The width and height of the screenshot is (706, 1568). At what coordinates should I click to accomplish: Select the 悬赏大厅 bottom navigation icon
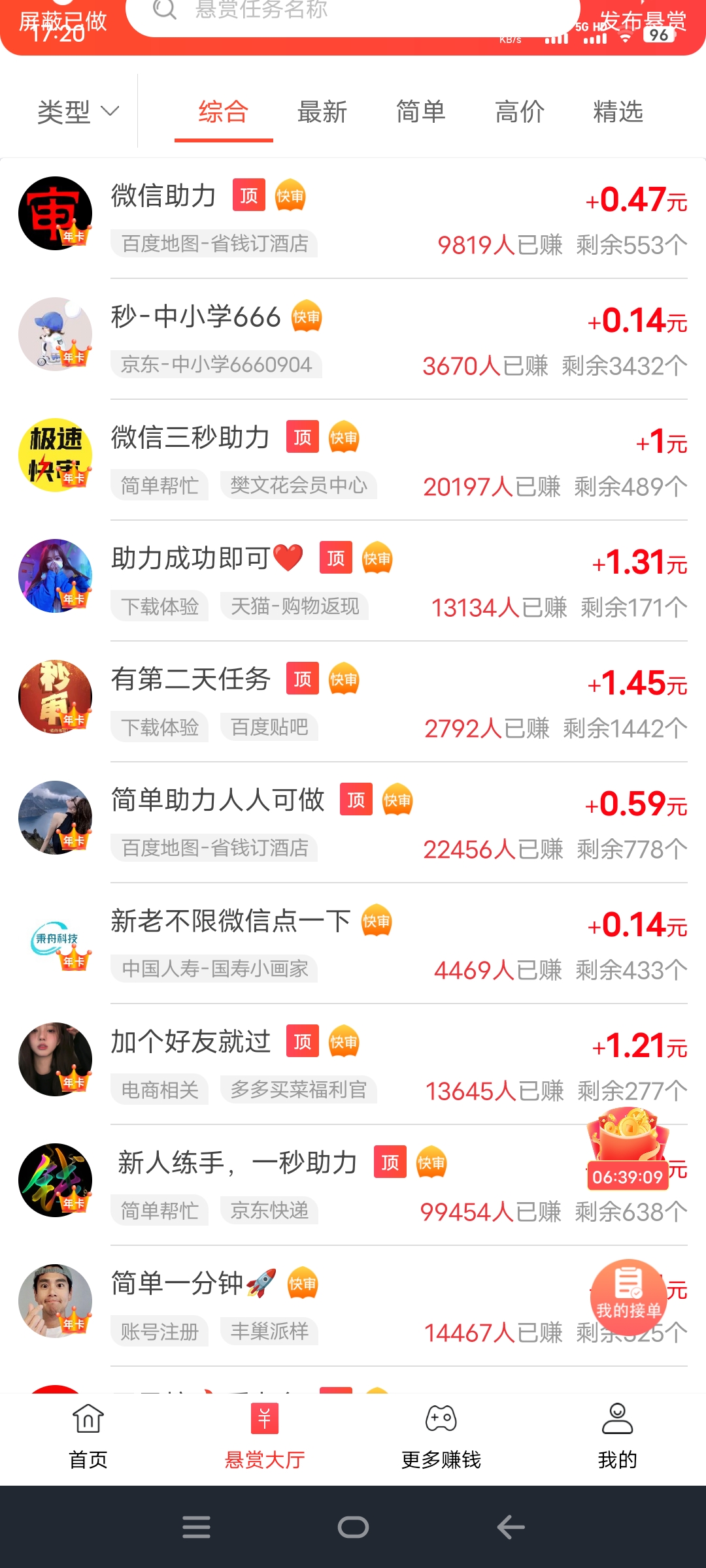pos(263,1416)
